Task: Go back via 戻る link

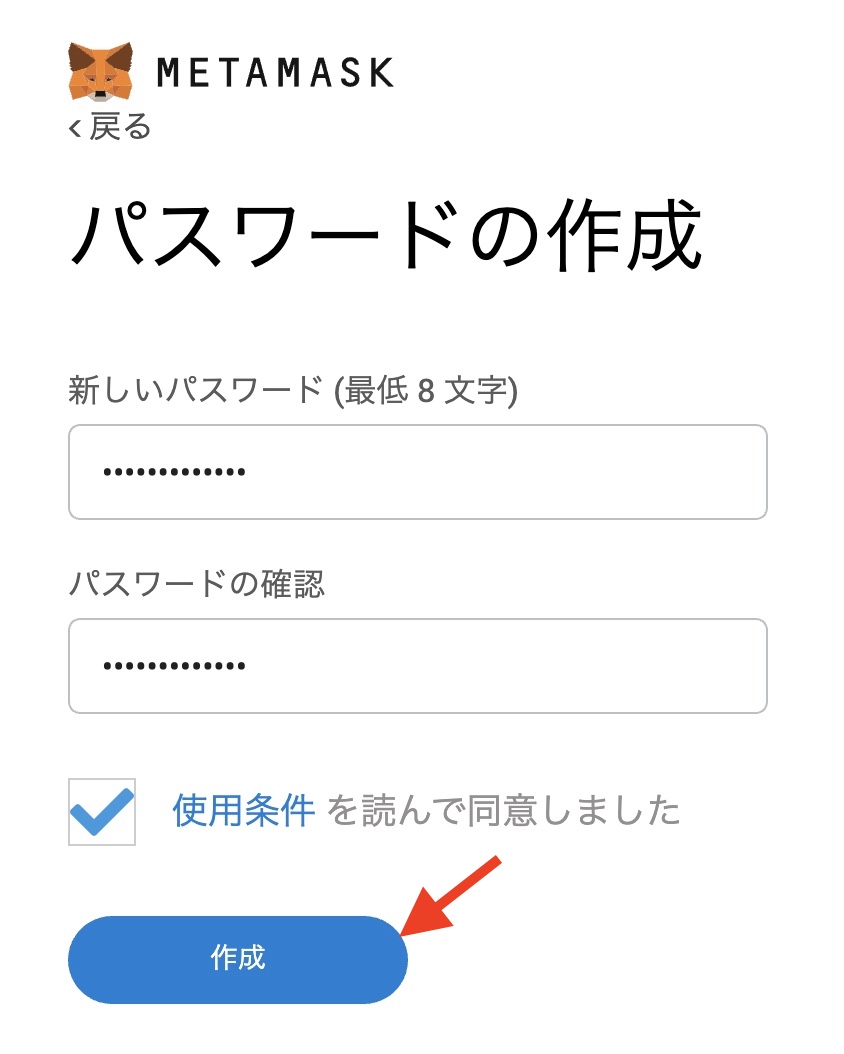Action: coord(110,128)
